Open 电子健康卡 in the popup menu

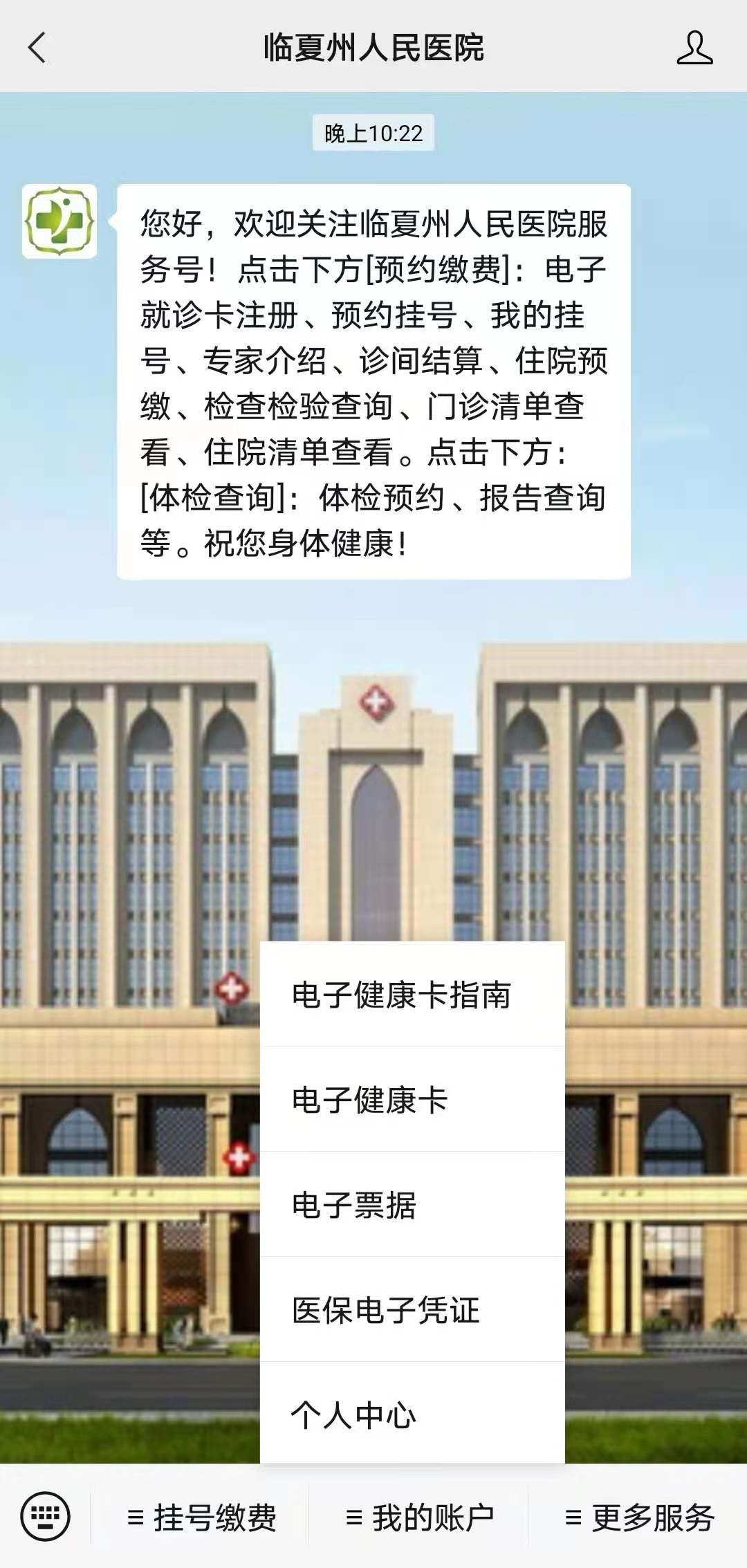[412, 1100]
